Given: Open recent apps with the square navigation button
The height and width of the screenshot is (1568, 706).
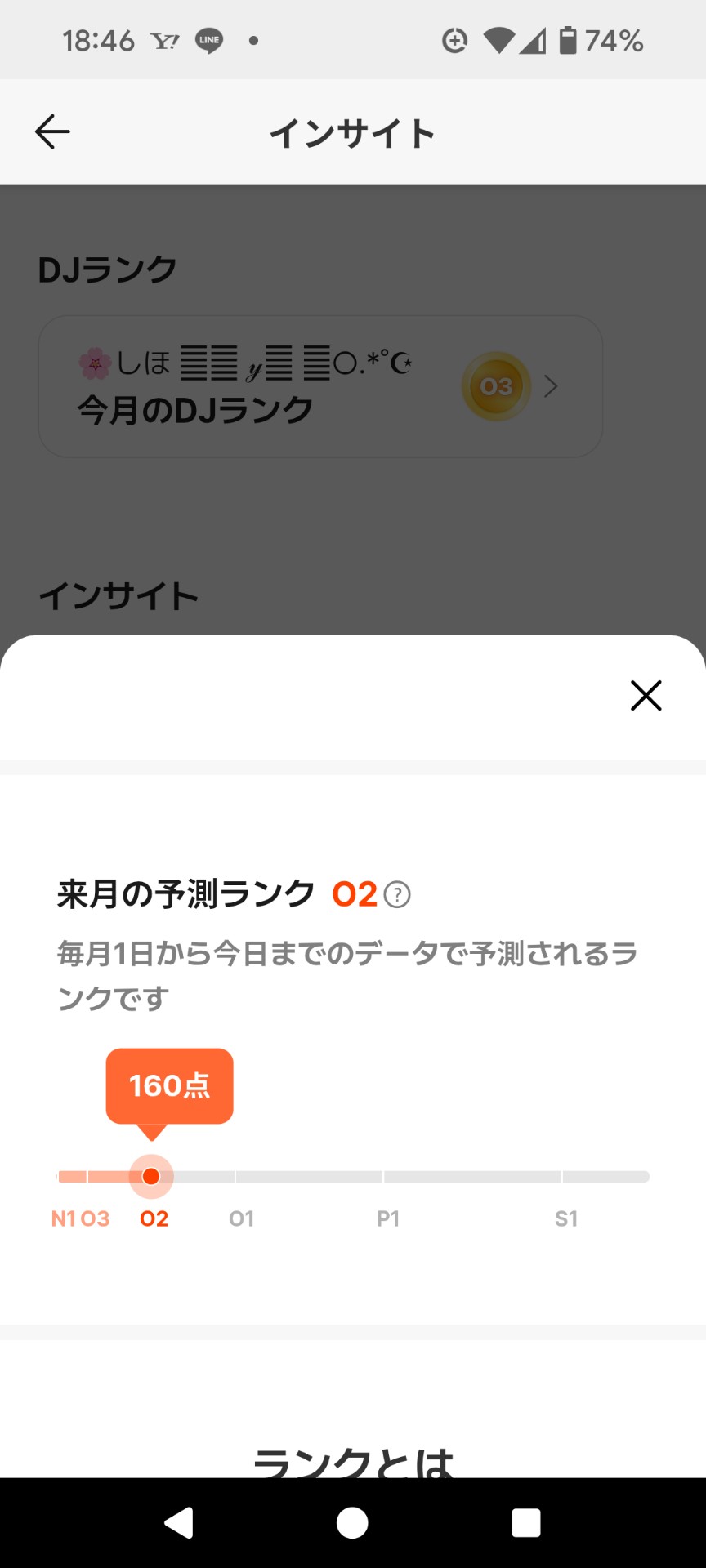Looking at the screenshot, I should tap(525, 1522).
